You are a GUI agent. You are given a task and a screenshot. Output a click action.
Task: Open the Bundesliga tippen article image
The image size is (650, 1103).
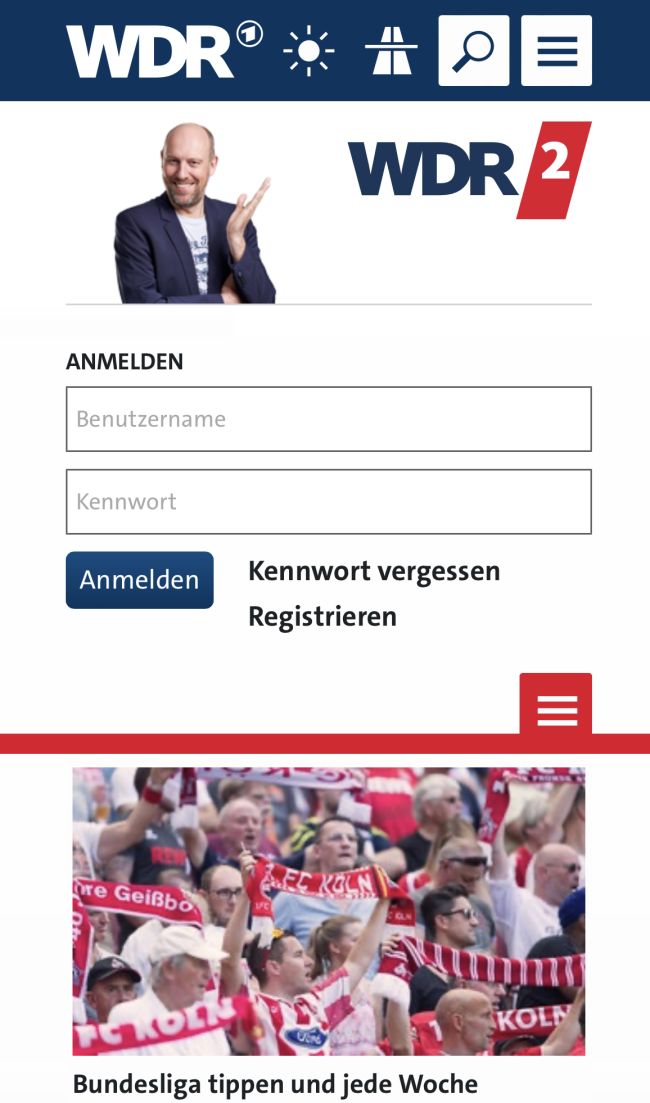pyautogui.click(x=328, y=911)
